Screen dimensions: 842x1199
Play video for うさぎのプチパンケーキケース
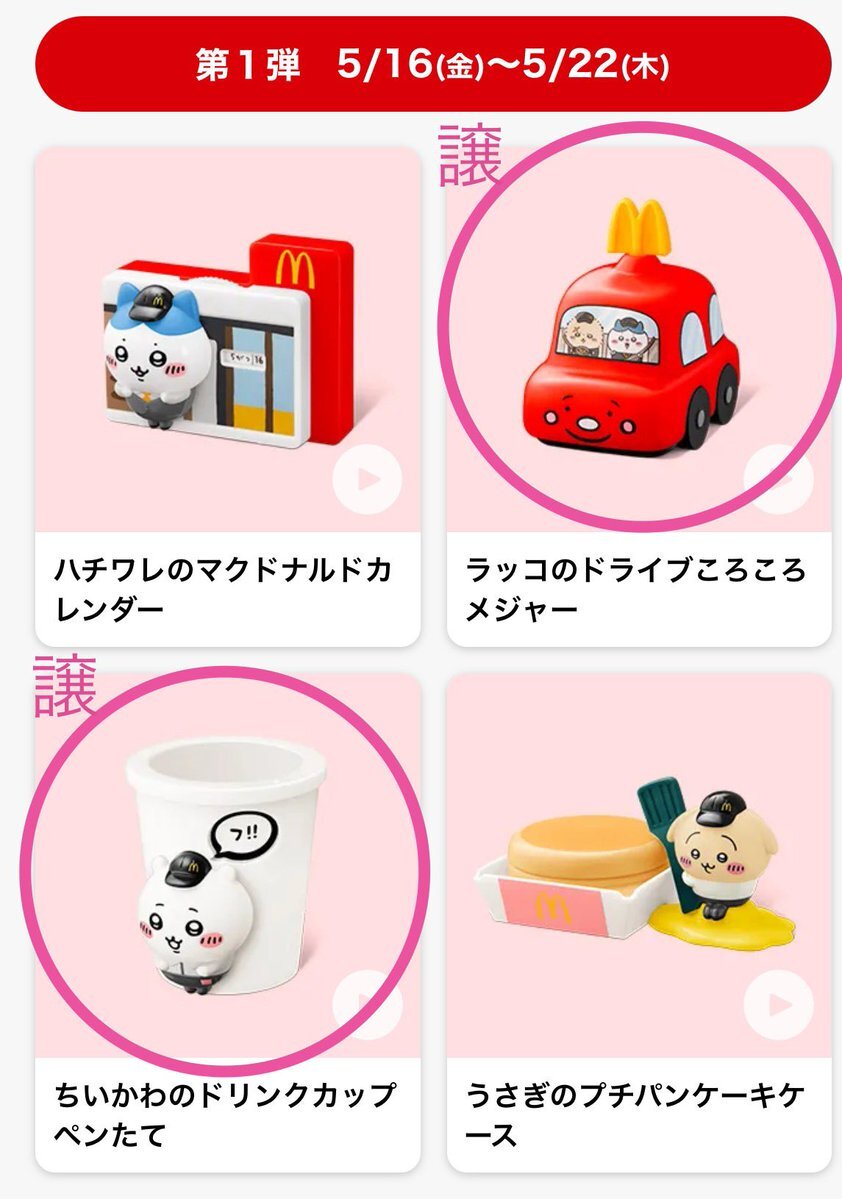pyautogui.click(x=779, y=1004)
